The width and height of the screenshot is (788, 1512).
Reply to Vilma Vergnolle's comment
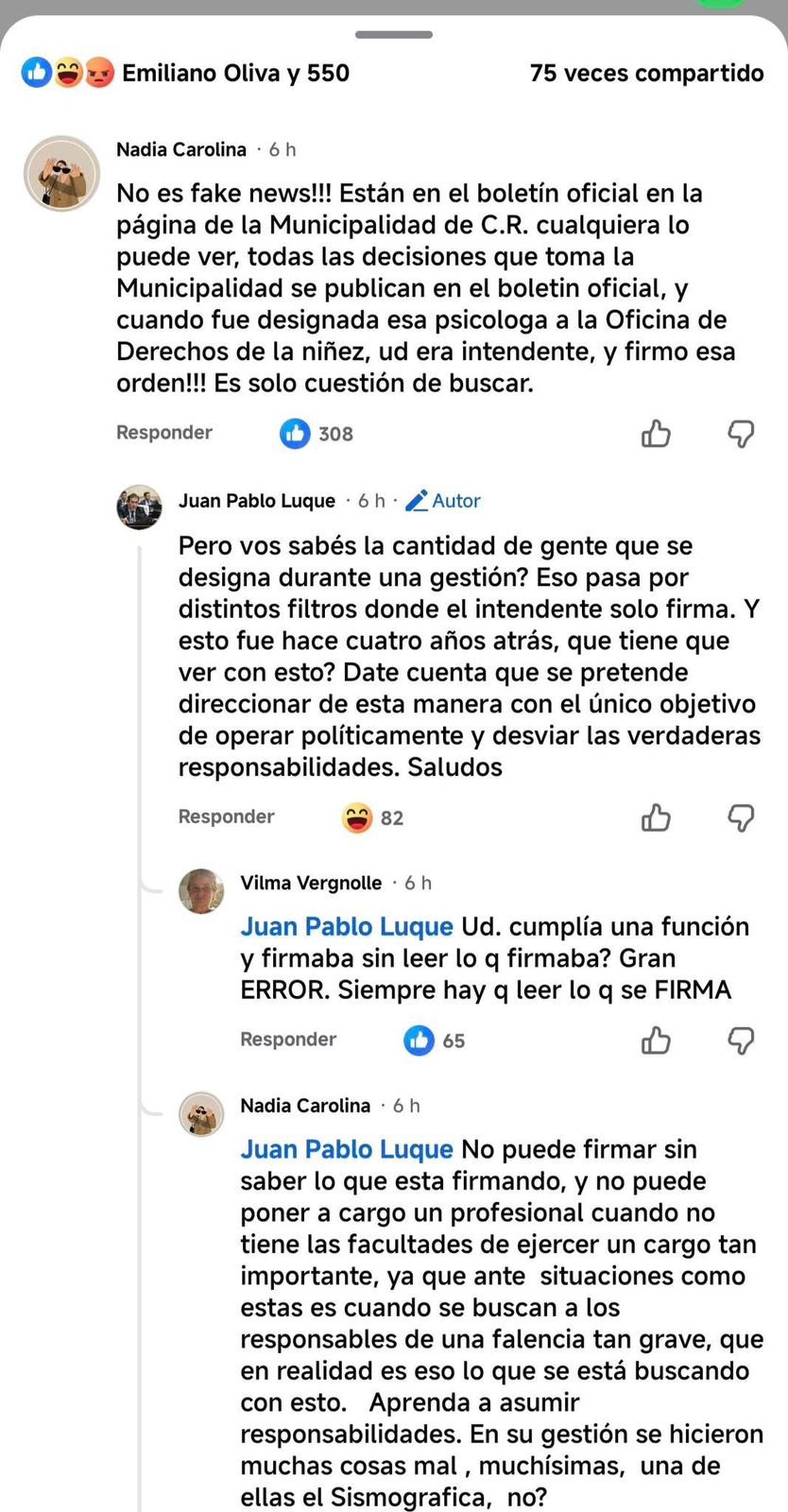[x=288, y=1039]
